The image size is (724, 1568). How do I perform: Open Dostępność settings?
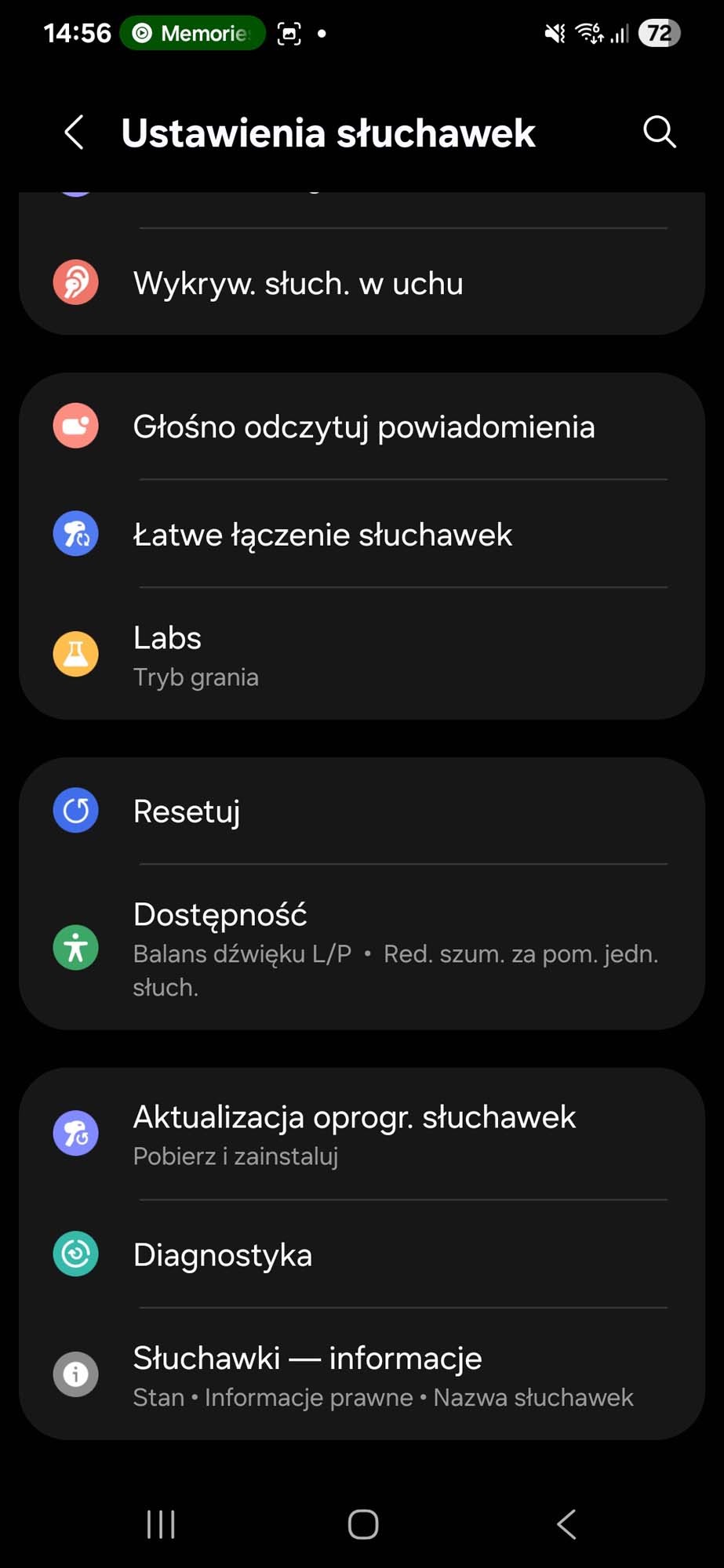(361, 948)
